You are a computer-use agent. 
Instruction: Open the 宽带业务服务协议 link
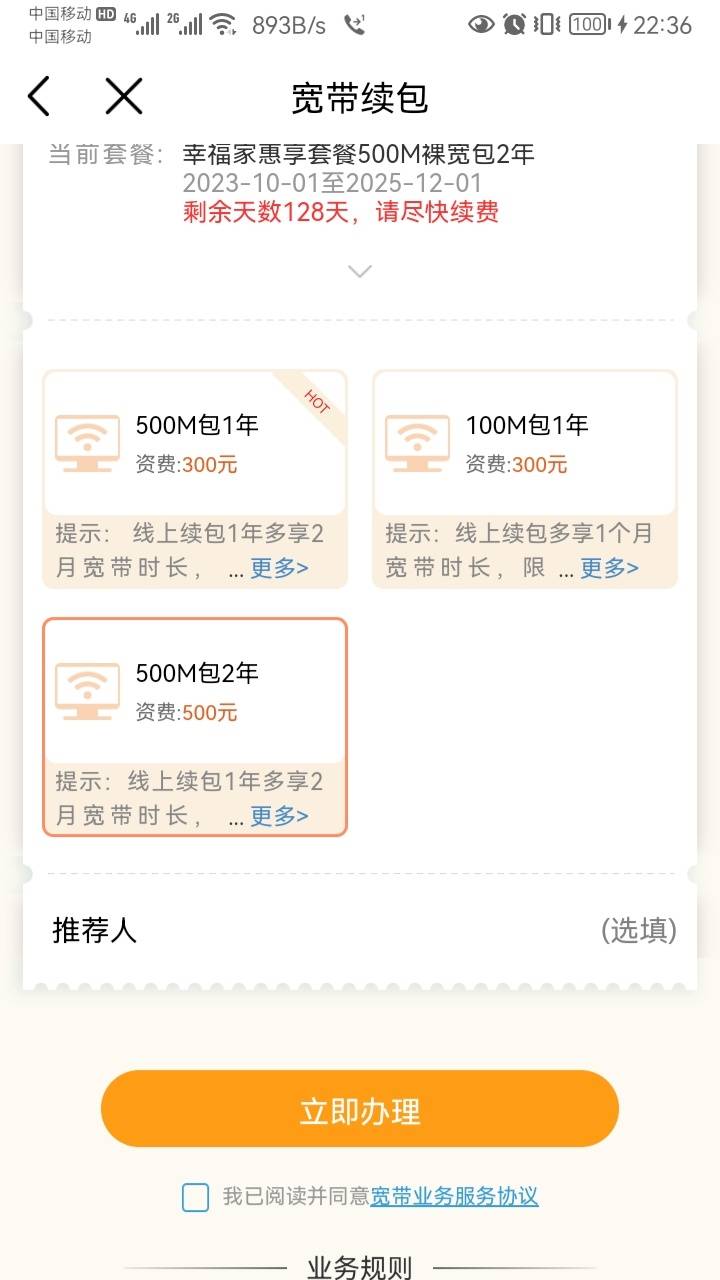click(x=455, y=1196)
